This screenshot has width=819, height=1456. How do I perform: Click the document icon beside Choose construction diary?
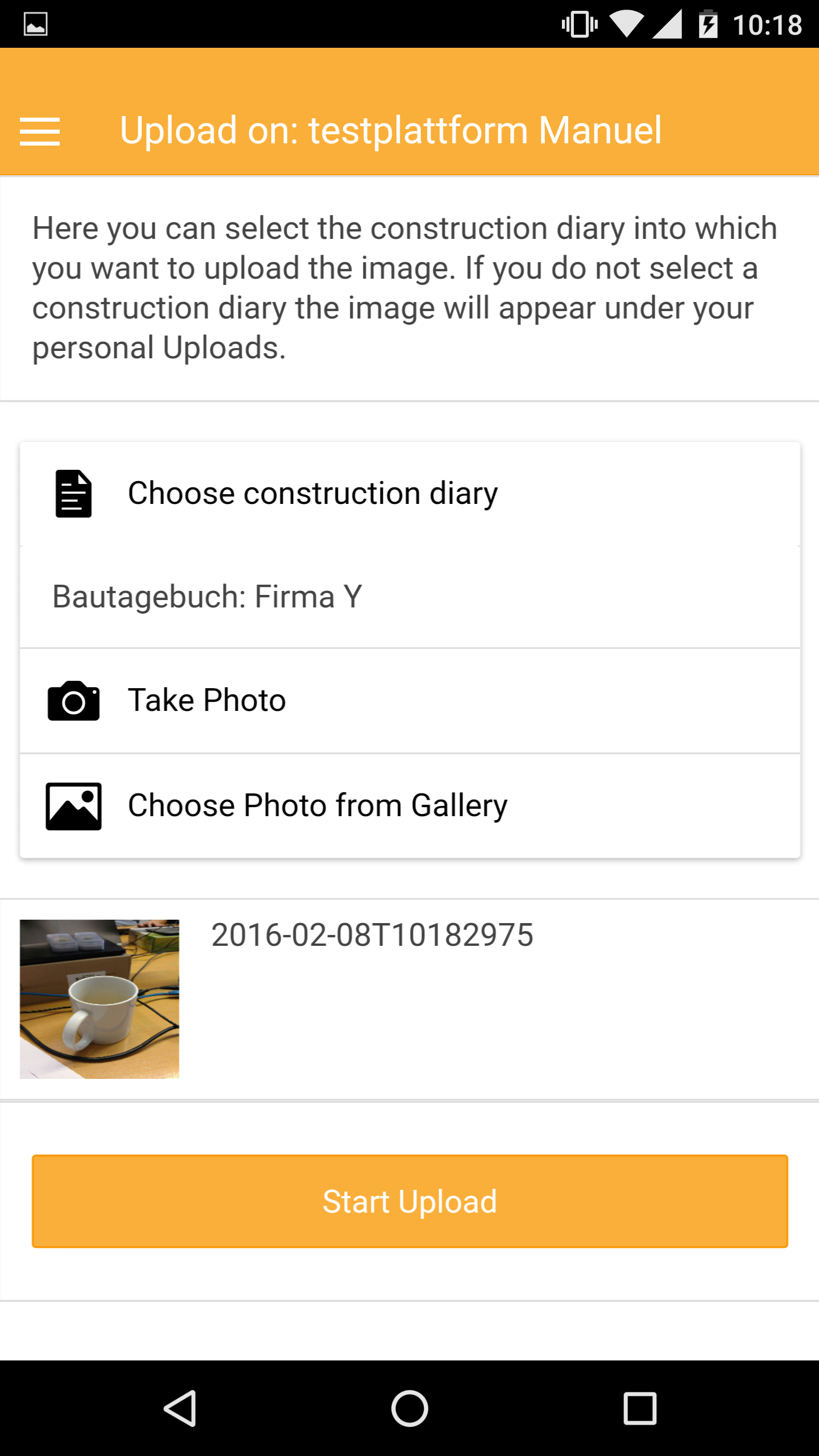(x=73, y=493)
